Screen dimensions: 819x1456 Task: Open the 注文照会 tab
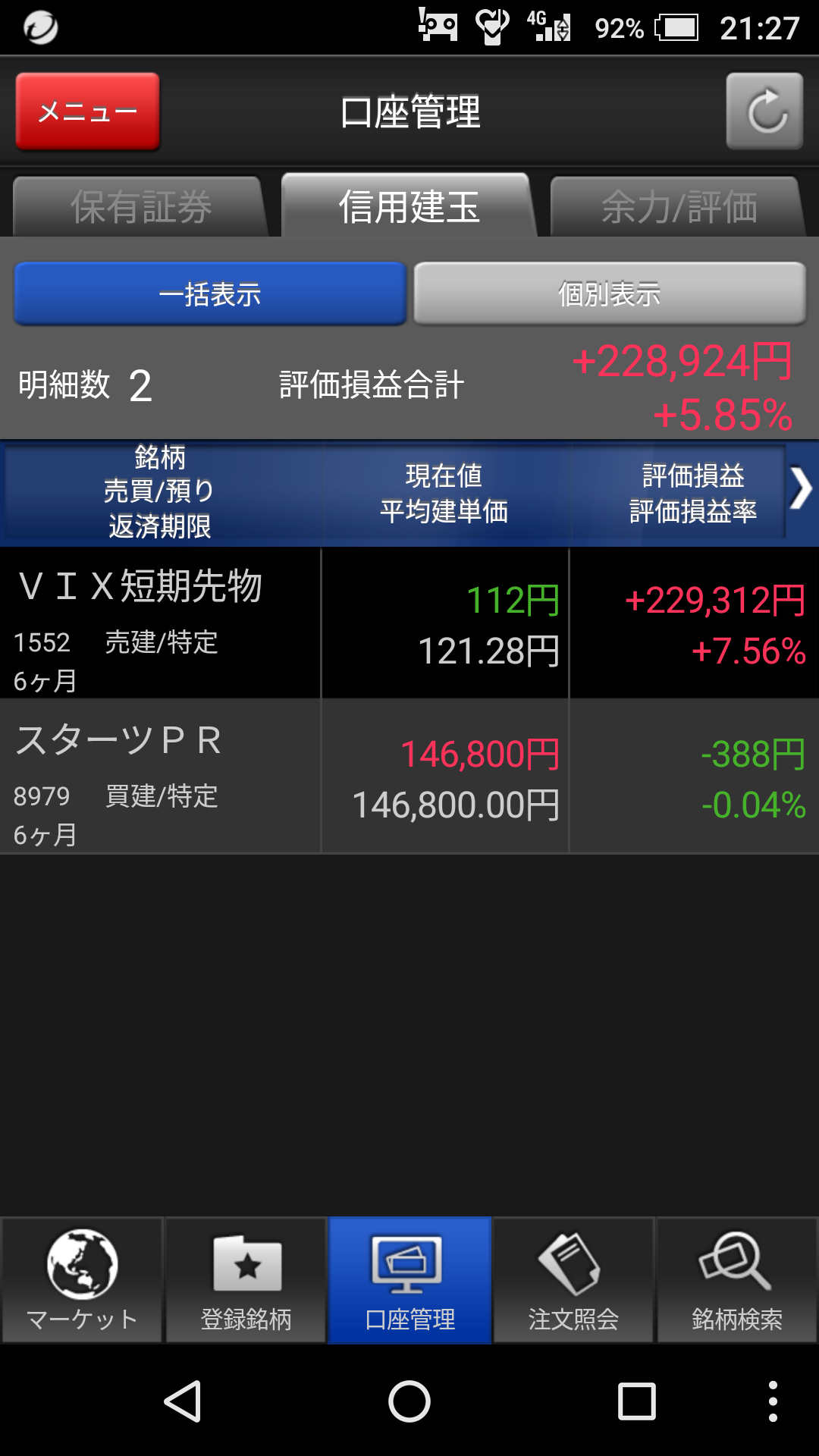click(573, 1280)
